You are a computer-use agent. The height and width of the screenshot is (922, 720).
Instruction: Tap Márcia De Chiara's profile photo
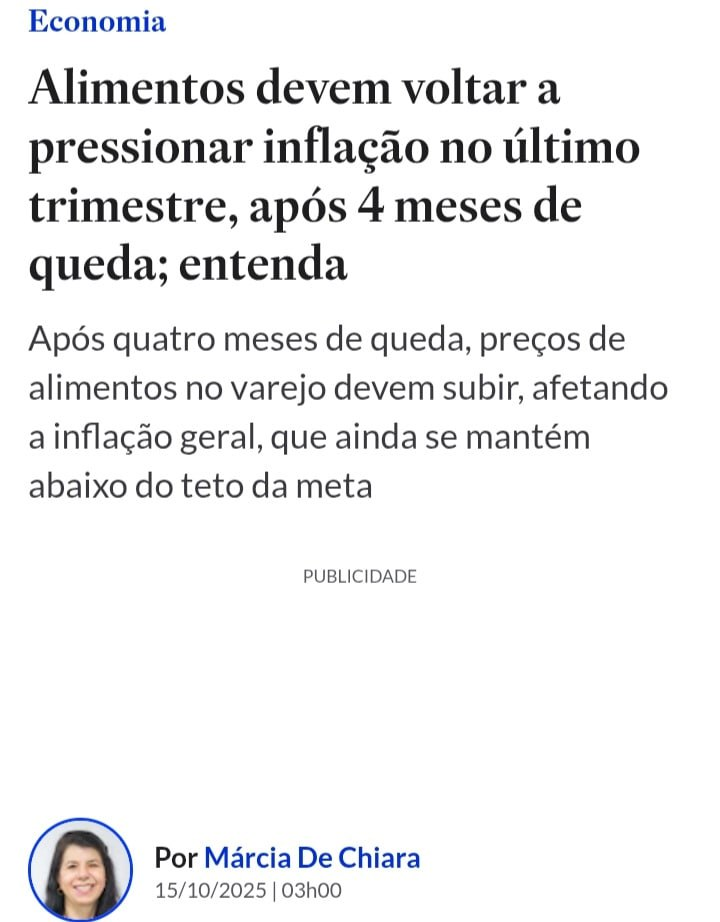click(80, 869)
